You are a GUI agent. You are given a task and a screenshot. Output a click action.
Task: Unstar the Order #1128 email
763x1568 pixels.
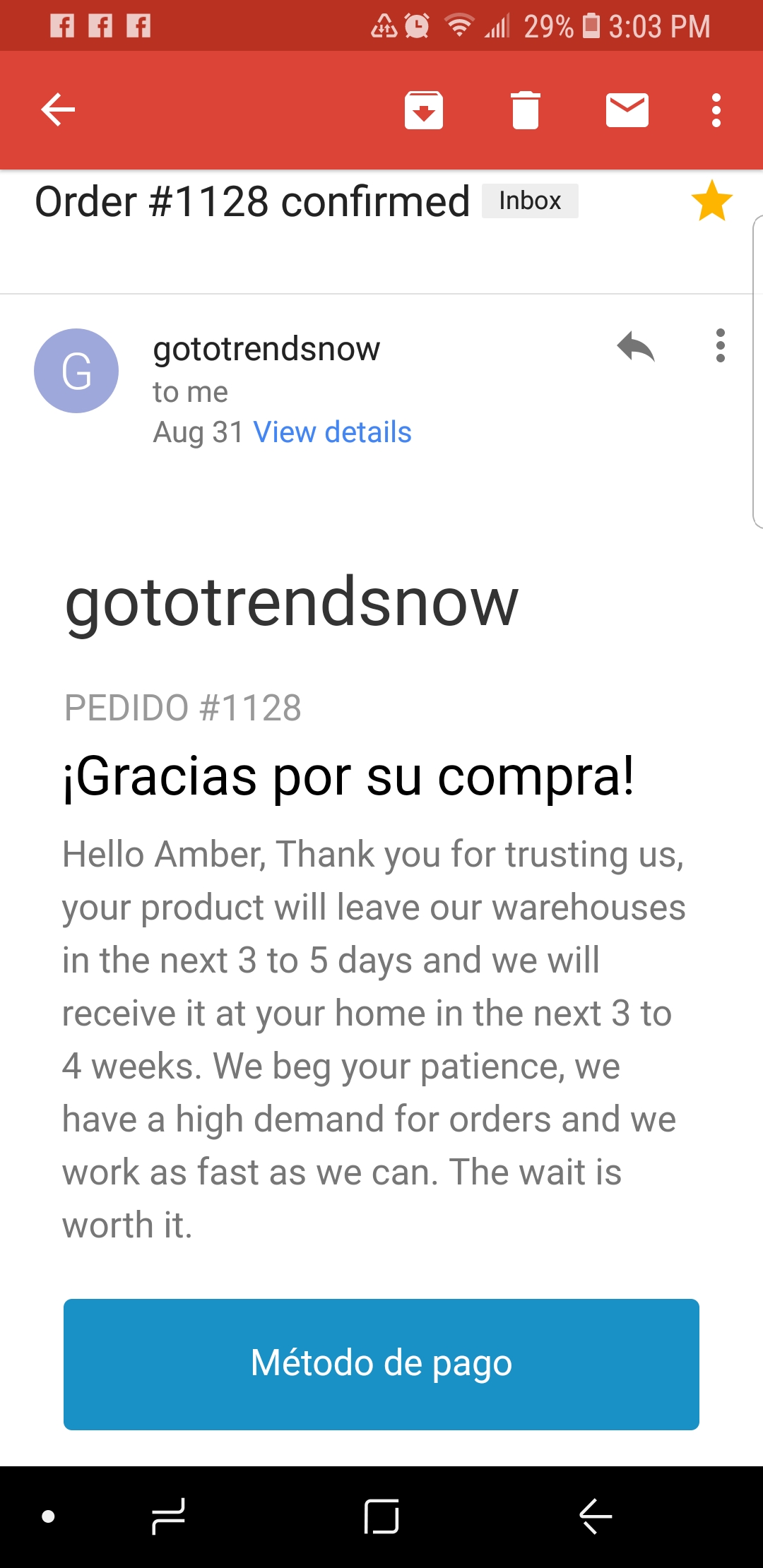[712, 201]
